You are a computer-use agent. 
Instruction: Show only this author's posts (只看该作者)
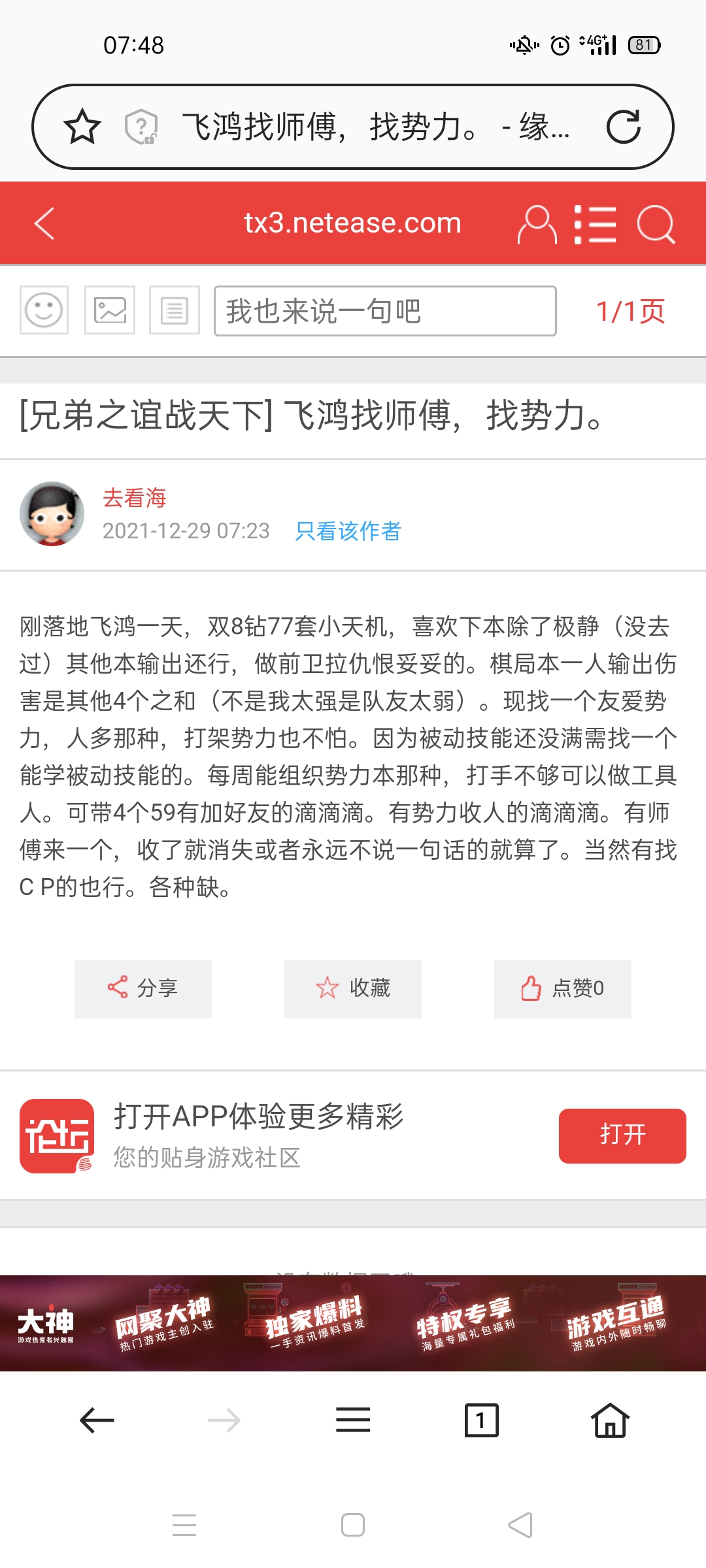[348, 531]
